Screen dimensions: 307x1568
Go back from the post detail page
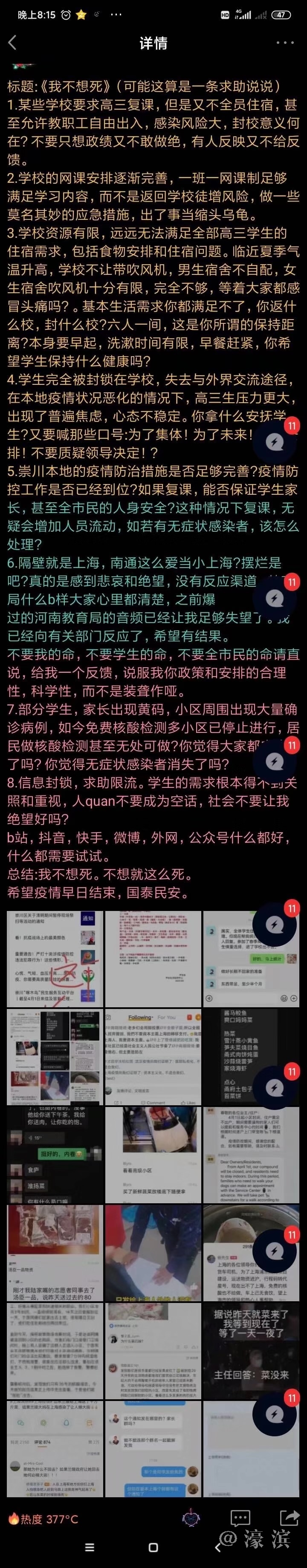(12, 43)
